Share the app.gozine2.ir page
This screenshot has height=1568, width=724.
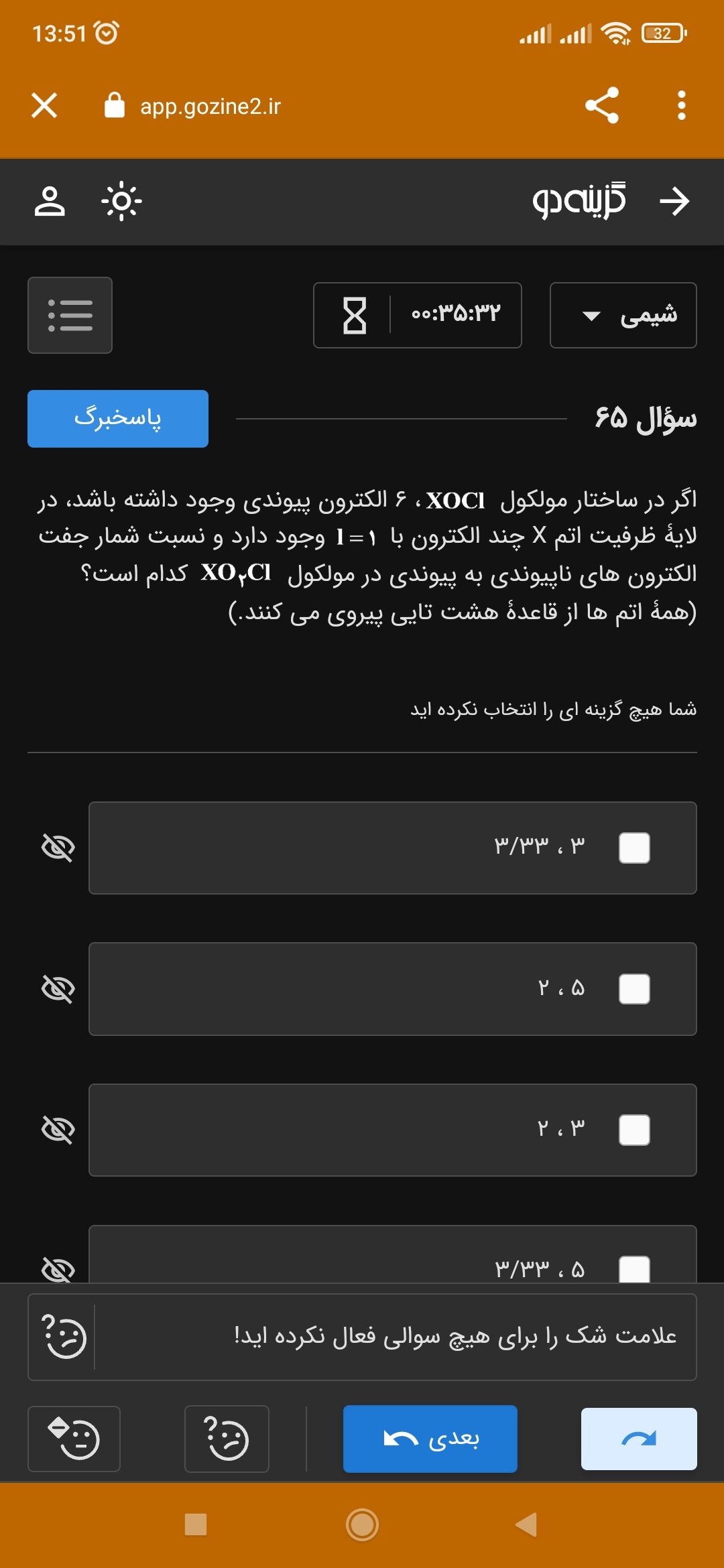[601, 106]
